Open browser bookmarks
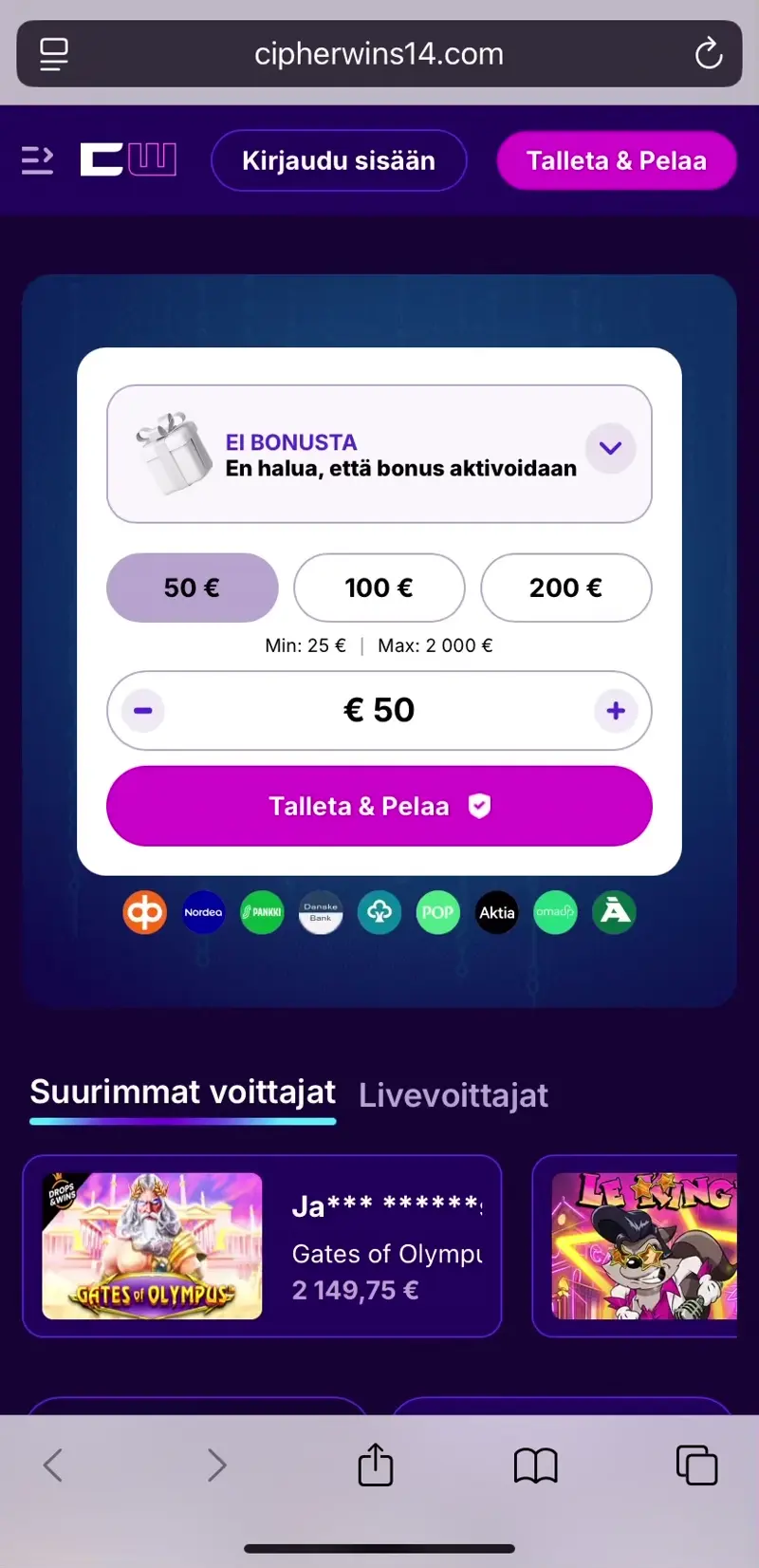The height and width of the screenshot is (1568, 759). (535, 1465)
